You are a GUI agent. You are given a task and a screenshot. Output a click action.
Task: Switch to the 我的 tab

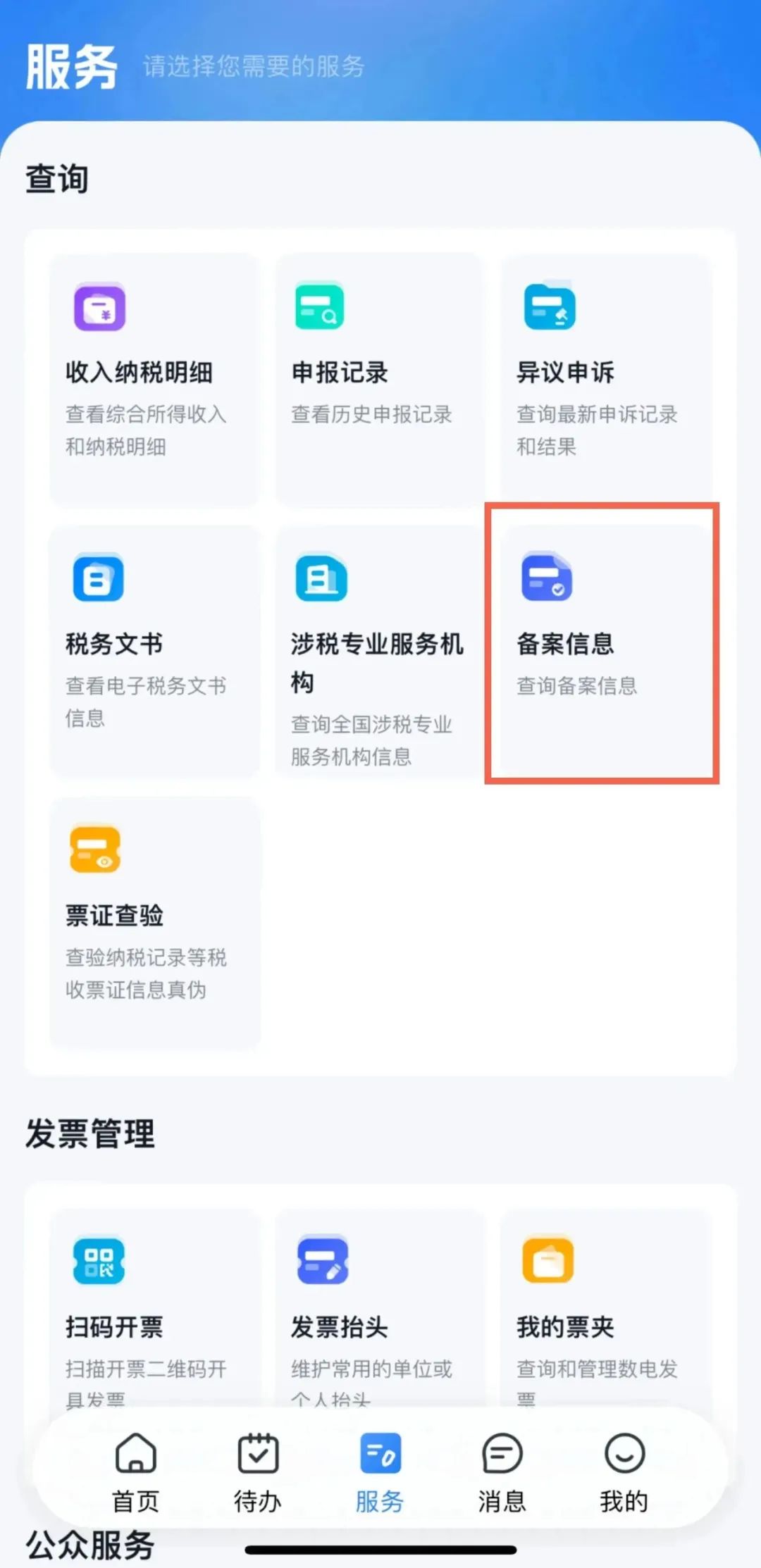point(624,1472)
